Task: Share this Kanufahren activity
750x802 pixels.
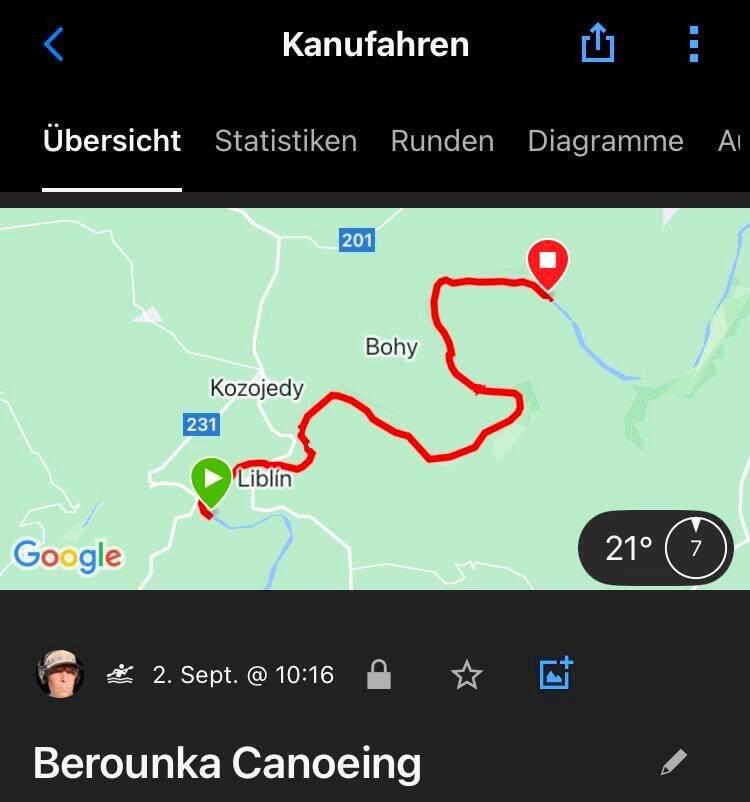Action: 597,44
